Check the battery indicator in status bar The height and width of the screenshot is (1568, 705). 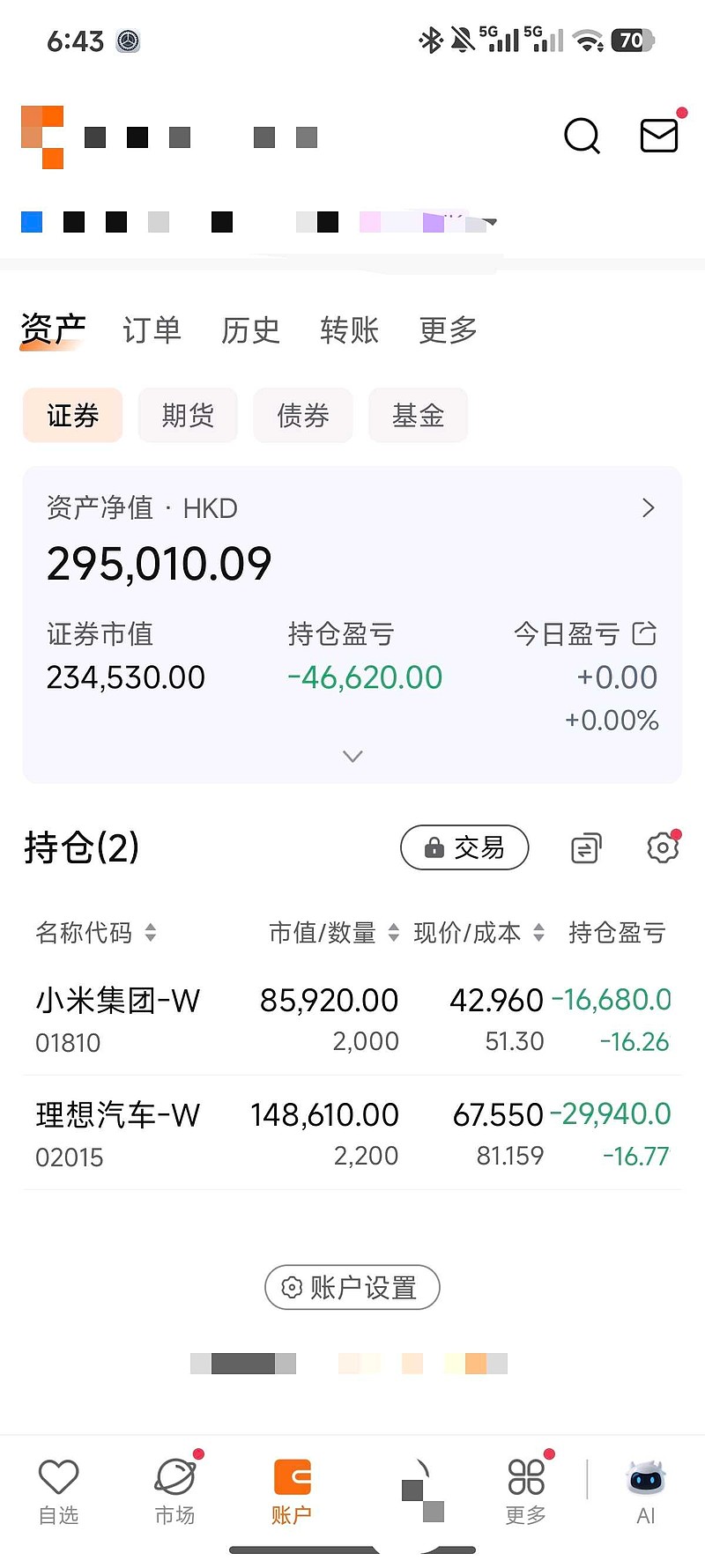click(631, 41)
